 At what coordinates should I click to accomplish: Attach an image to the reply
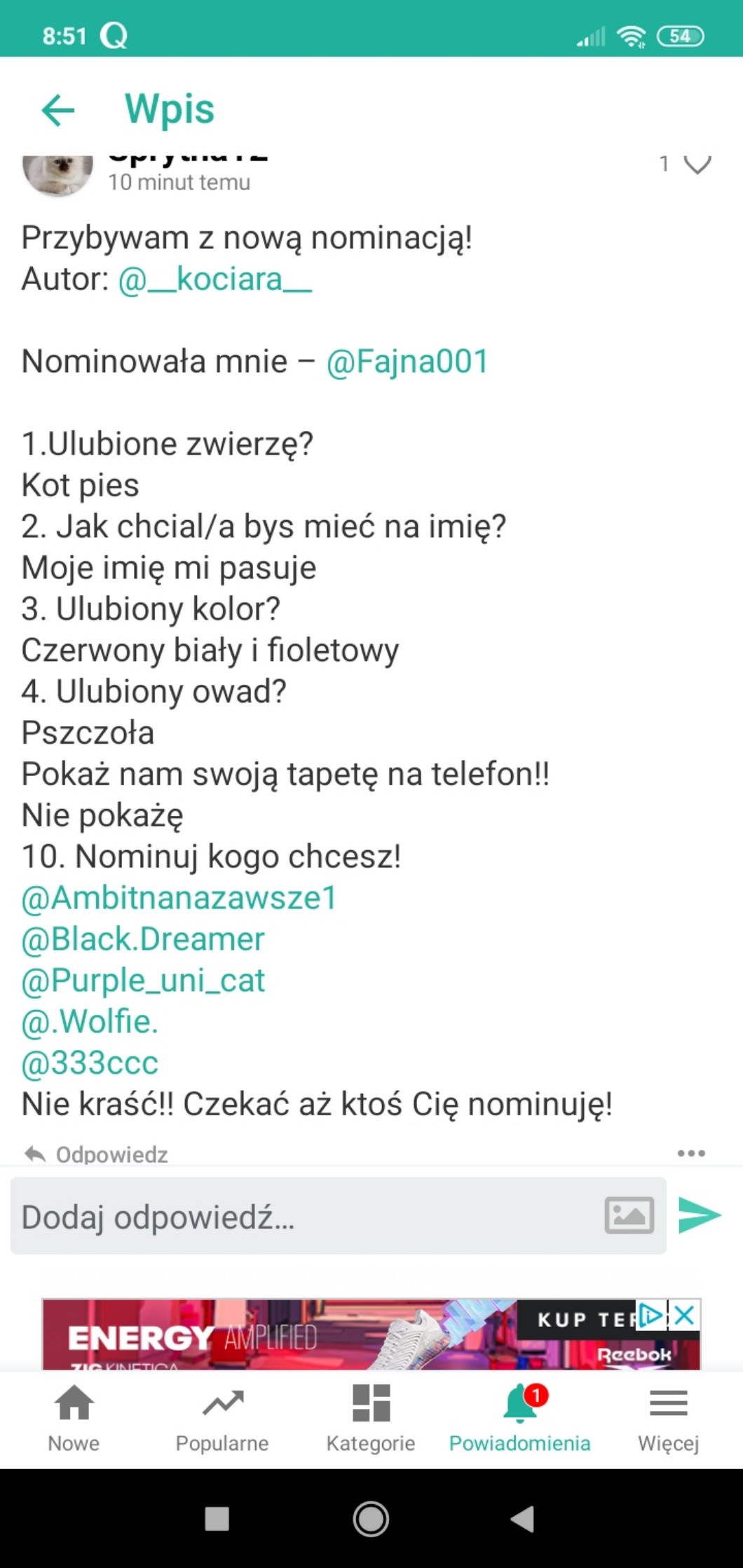pos(629,1215)
